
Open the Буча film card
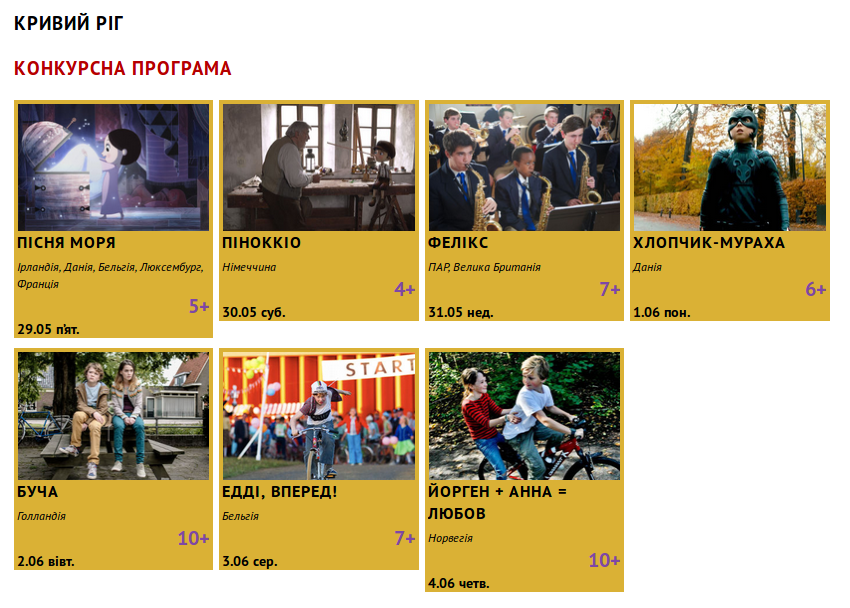pyautogui.click(x=113, y=416)
